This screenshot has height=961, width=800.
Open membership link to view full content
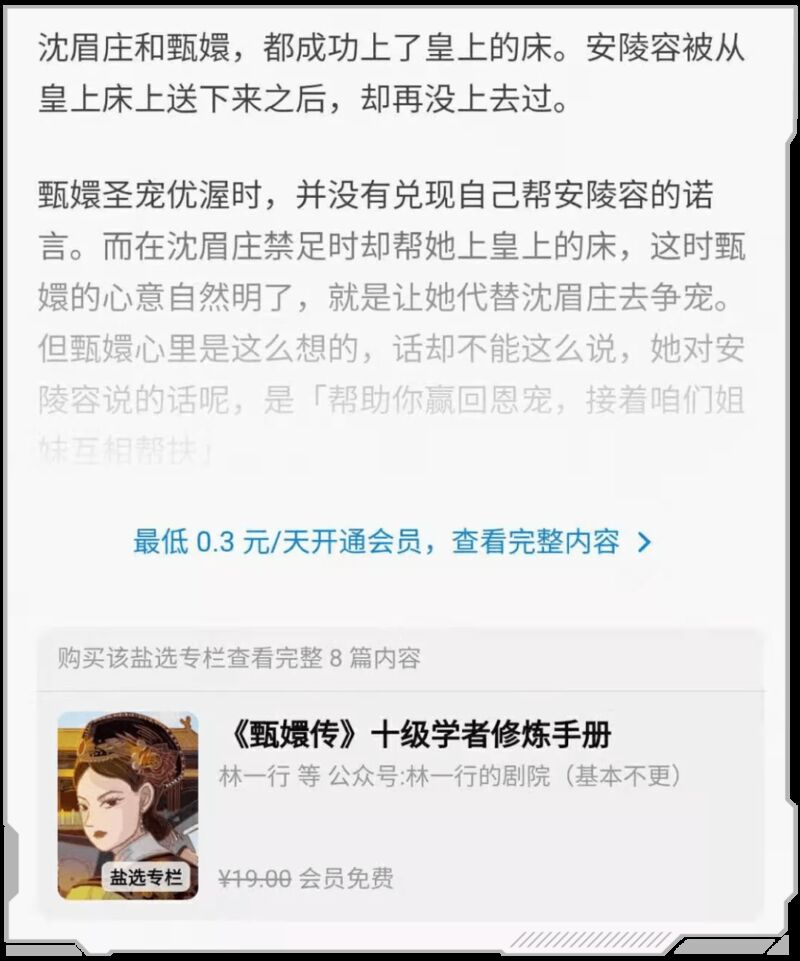pyautogui.click(x=392, y=543)
